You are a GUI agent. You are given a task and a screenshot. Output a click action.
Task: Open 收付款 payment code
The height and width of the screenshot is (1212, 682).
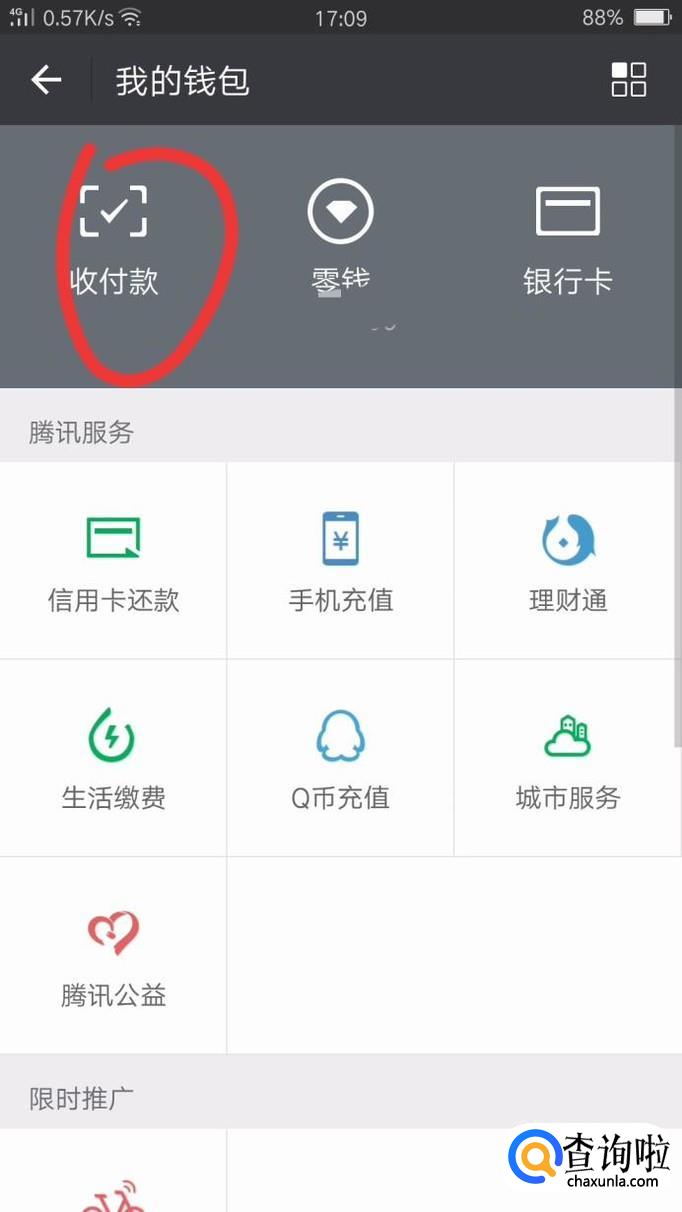[114, 240]
